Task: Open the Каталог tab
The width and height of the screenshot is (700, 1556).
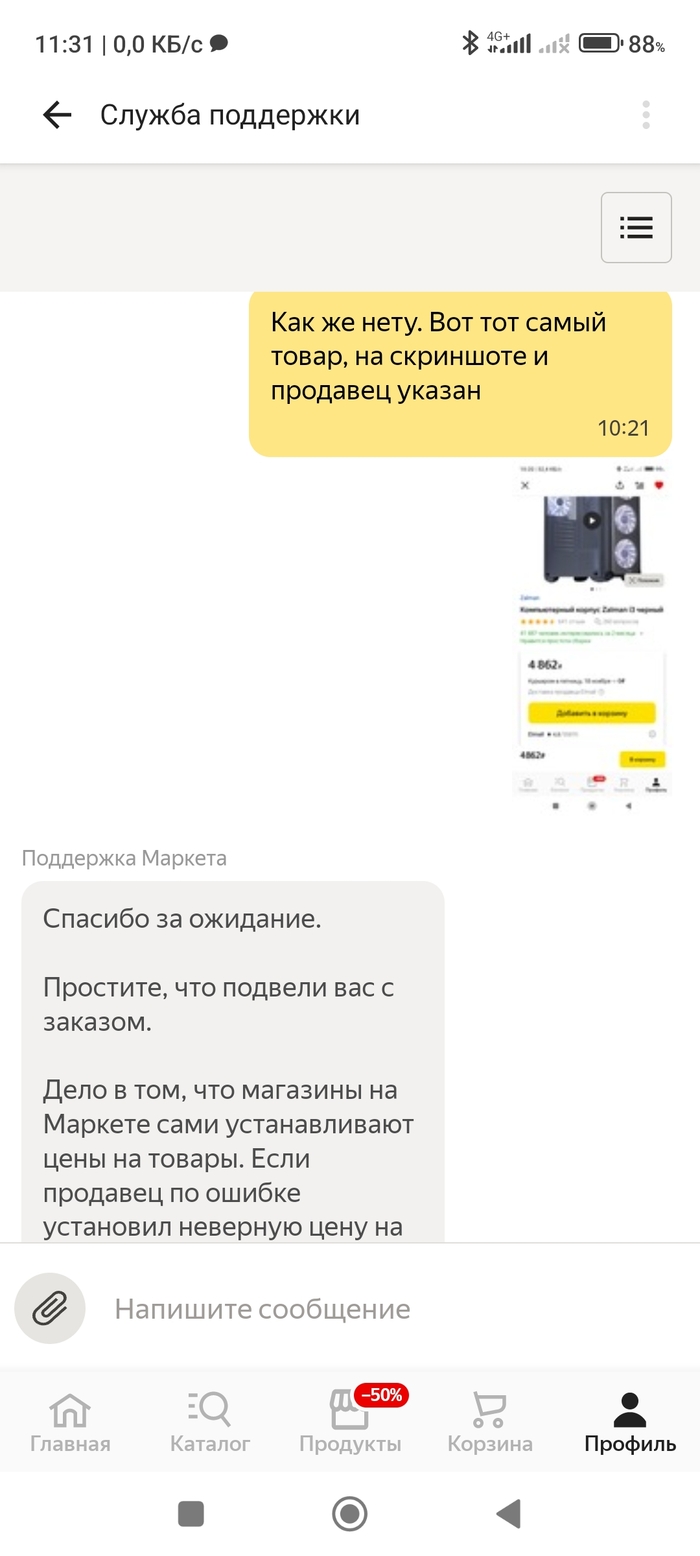Action: [x=210, y=1422]
